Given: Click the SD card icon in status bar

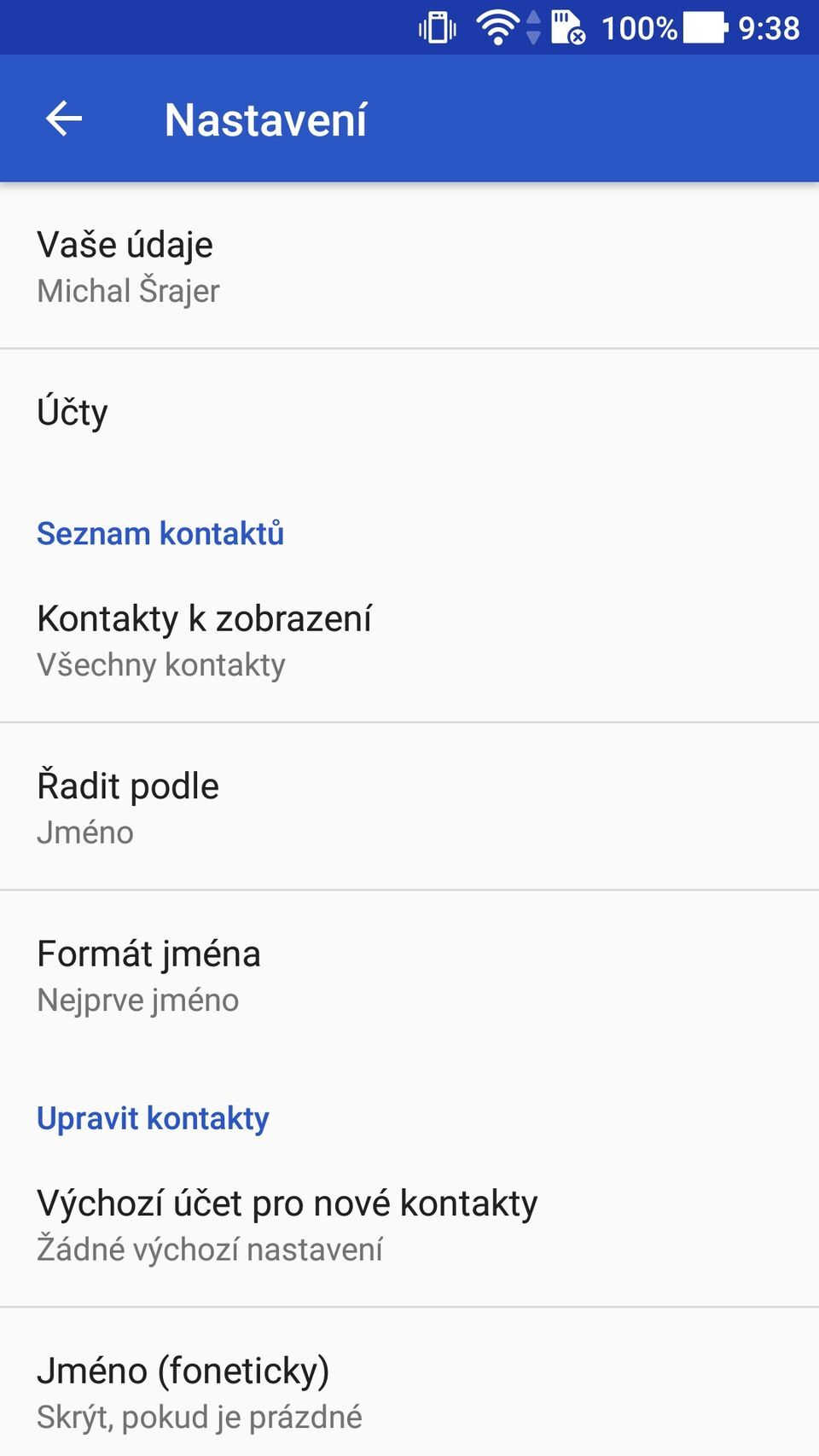Looking at the screenshot, I should (567, 26).
